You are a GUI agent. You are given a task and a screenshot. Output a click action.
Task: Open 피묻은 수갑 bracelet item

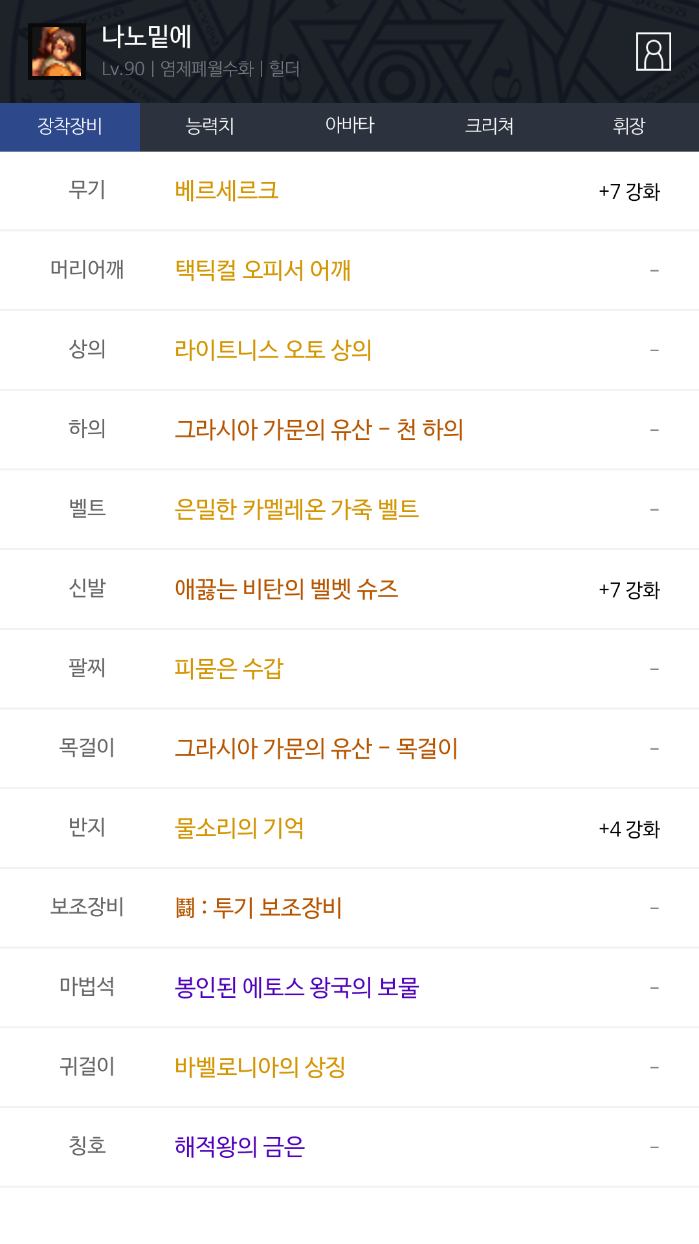click(x=228, y=668)
